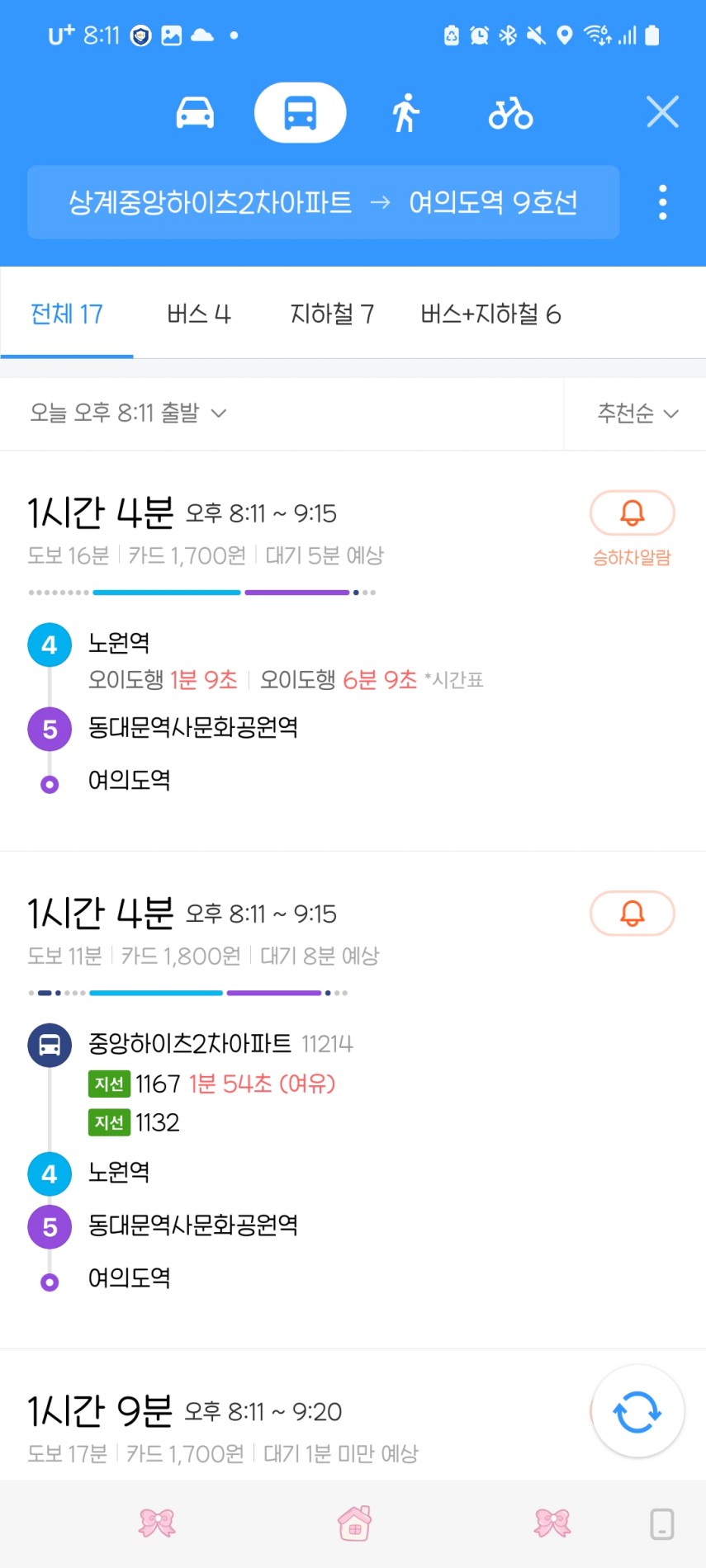The width and height of the screenshot is (706, 1568).
Task: Switch to bicycle directions mode
Action: [x=510, y=113]
